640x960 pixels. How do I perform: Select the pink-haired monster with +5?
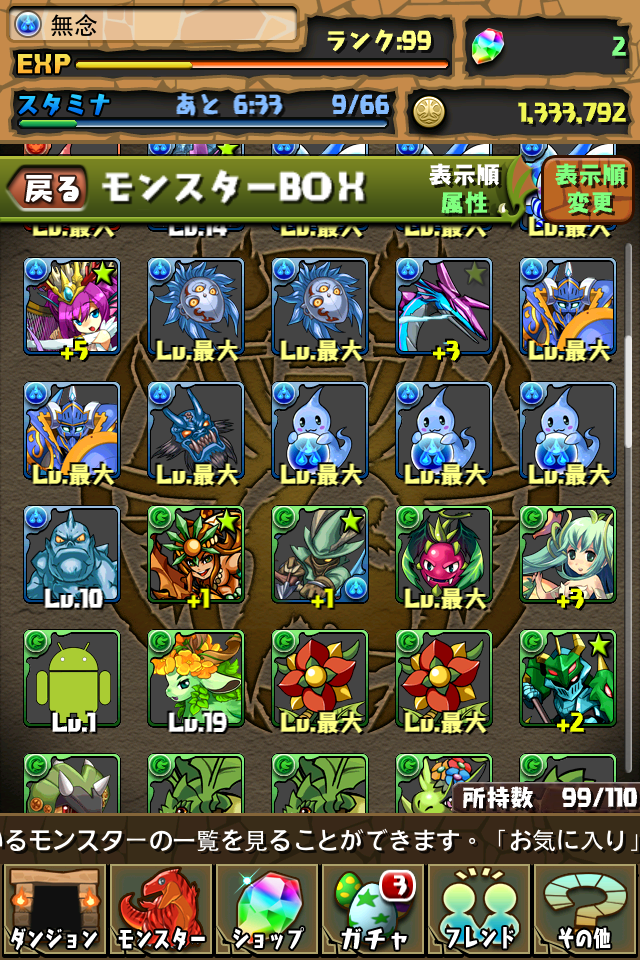click(72, 306)
